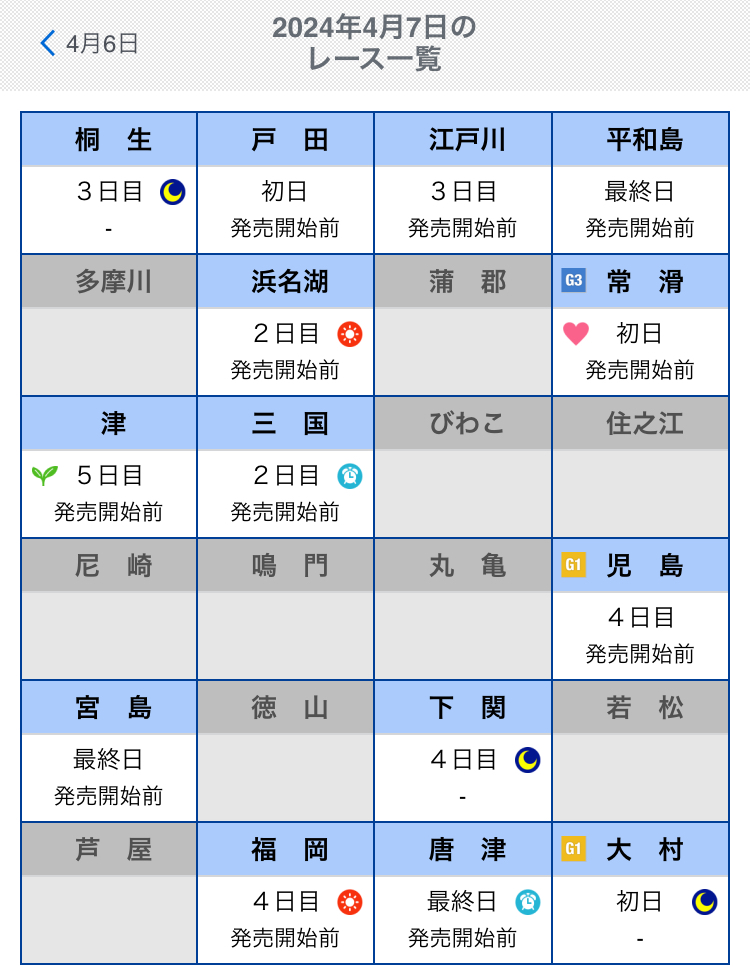Open the 下関 race venue
Screen dimensions: 750x974
point(463,751)
